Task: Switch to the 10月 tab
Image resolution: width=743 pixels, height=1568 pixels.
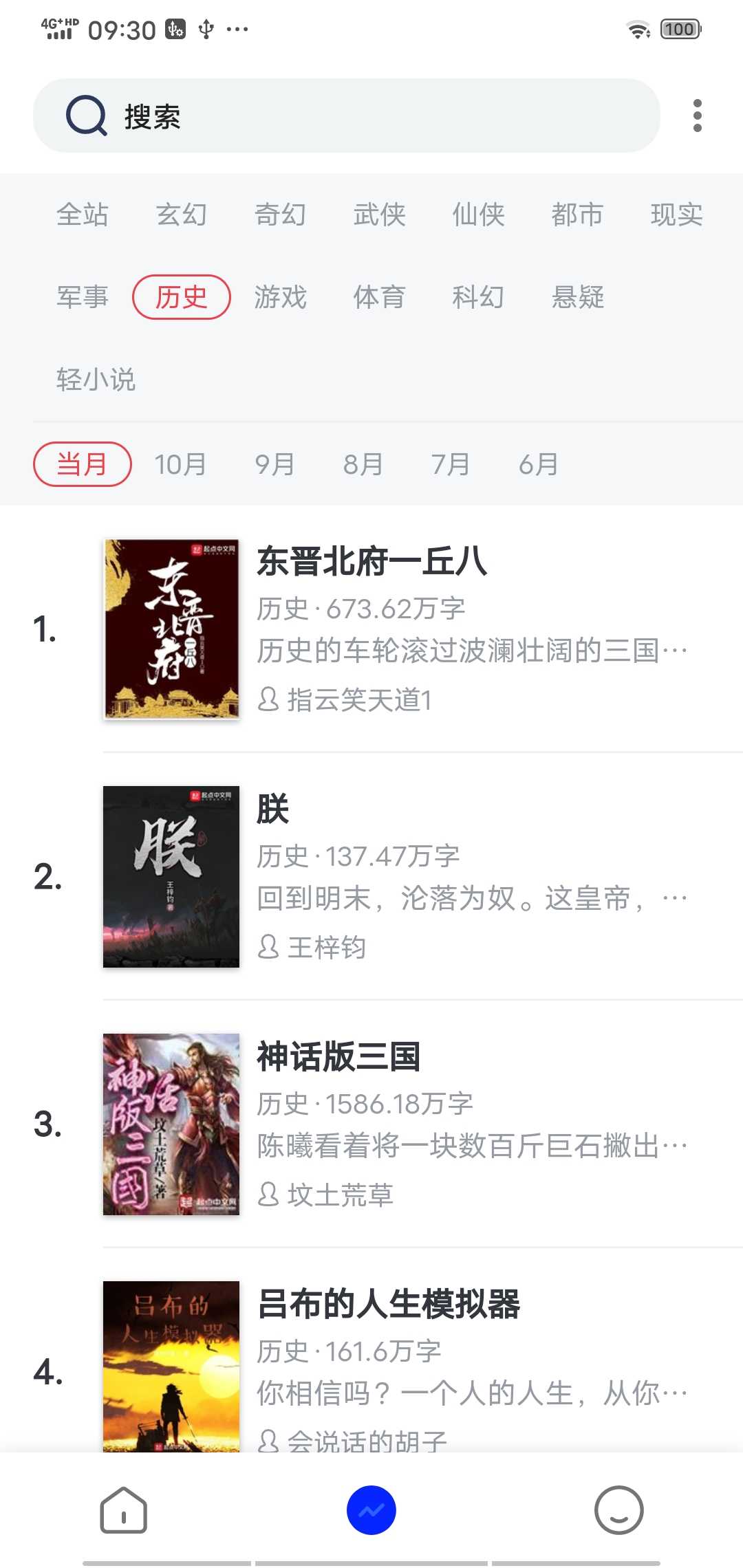Action: (180, 464)
